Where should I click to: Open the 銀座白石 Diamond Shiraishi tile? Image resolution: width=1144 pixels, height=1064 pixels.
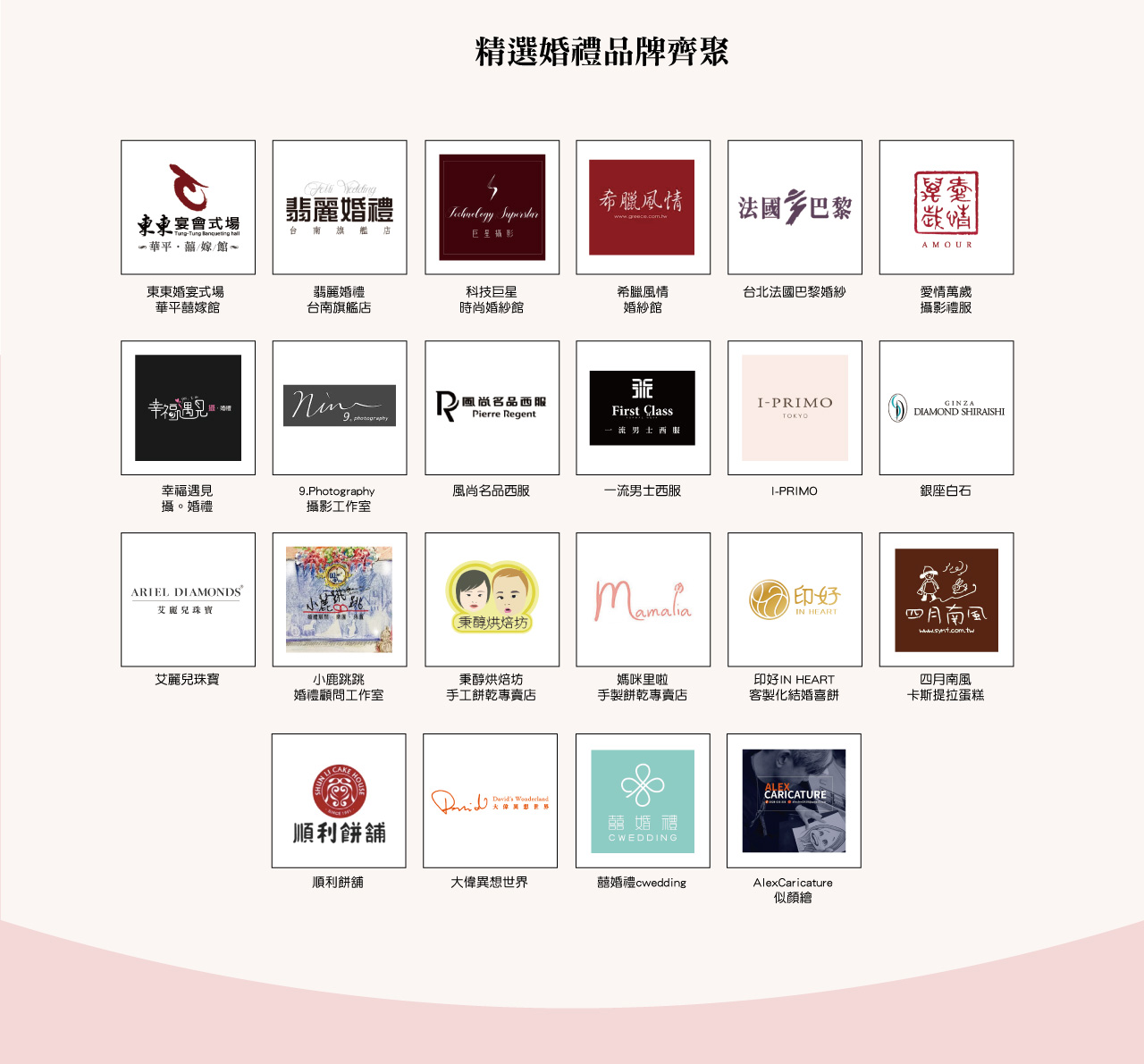point(946,407)
